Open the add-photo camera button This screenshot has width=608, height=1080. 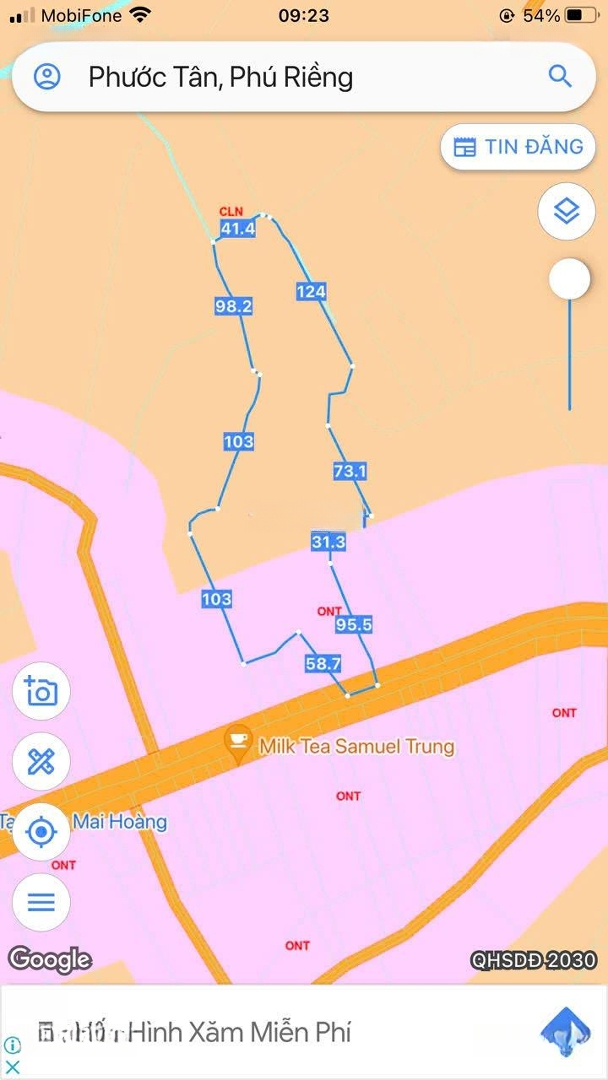(x=41, y=691)
